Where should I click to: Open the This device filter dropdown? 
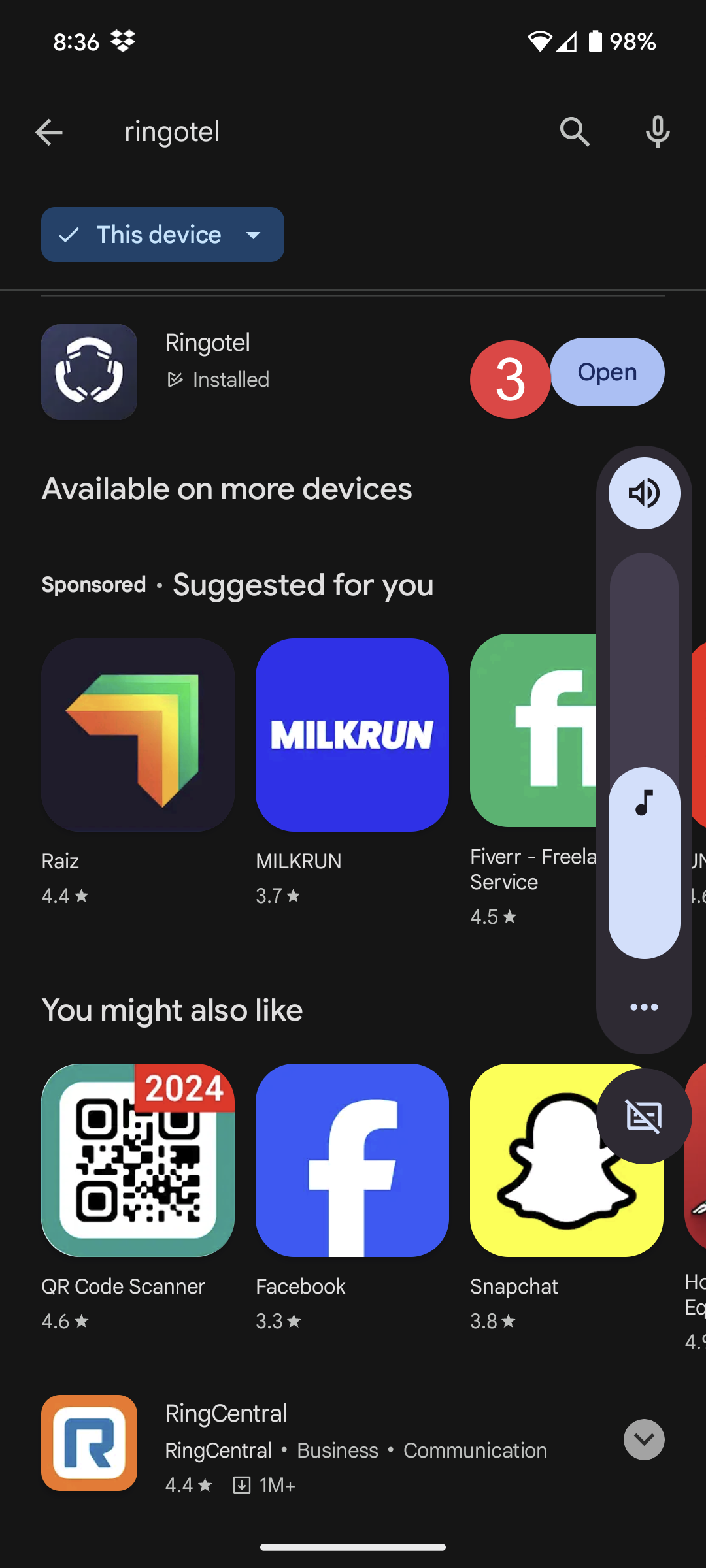(163, 235)
